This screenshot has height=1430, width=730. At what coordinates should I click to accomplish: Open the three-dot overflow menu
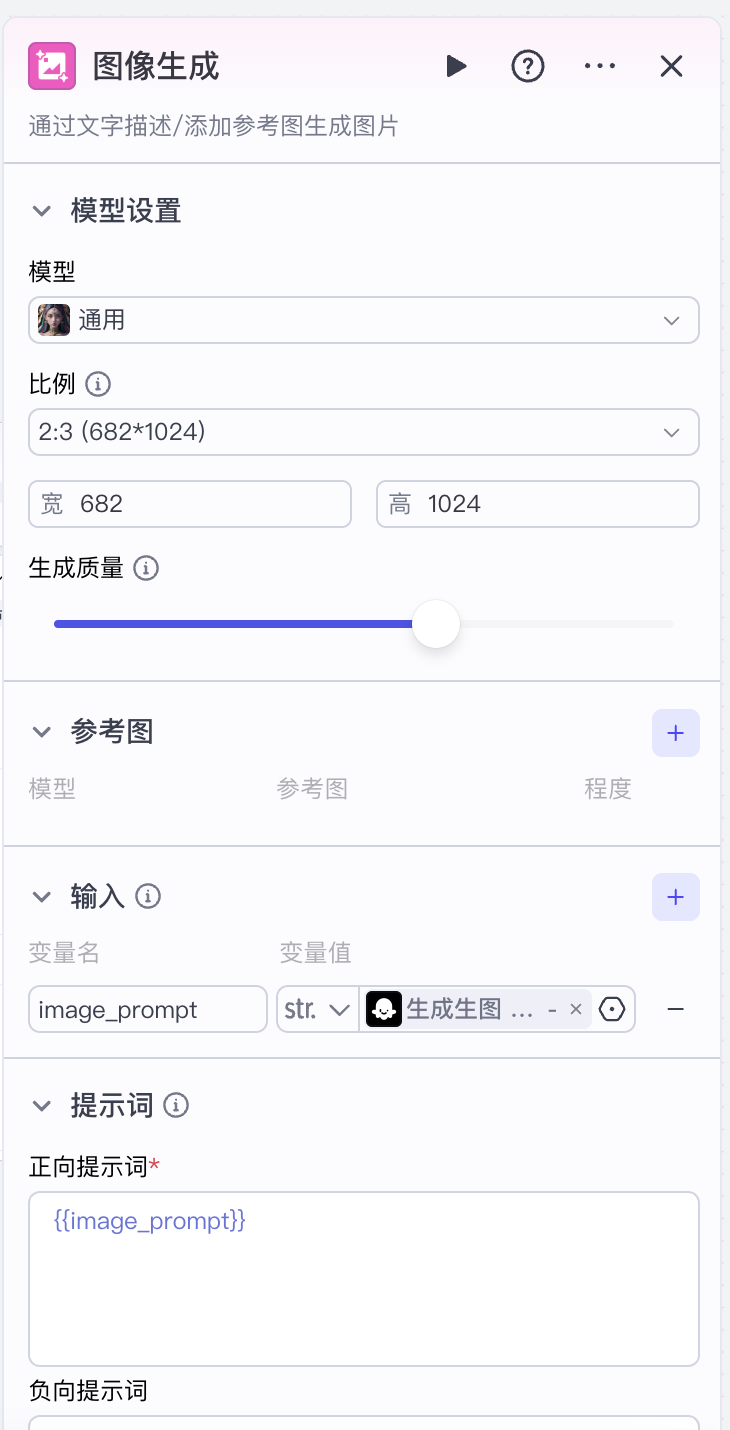(x=600, y=67)
